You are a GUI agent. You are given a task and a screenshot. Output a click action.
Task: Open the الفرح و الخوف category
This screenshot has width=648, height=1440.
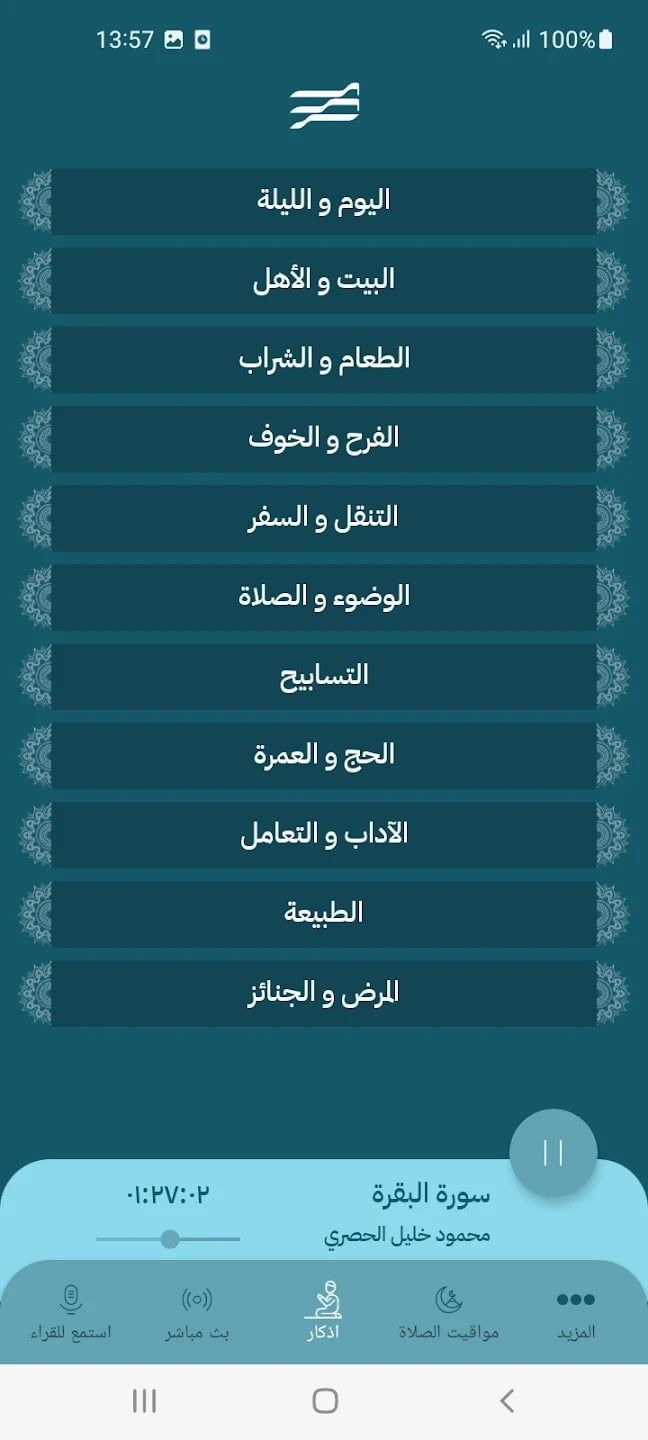324,438
